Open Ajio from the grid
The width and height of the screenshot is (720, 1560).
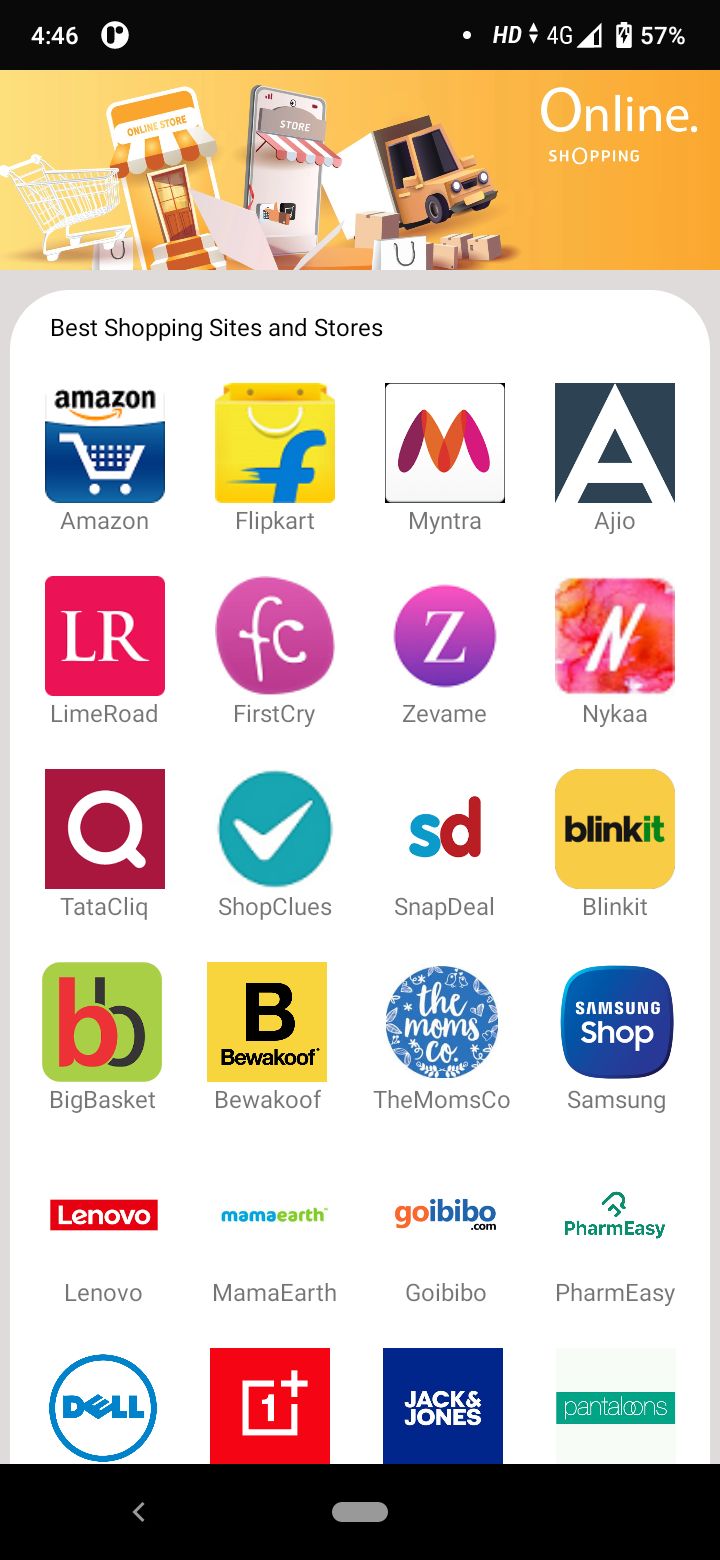coord(615,443)
